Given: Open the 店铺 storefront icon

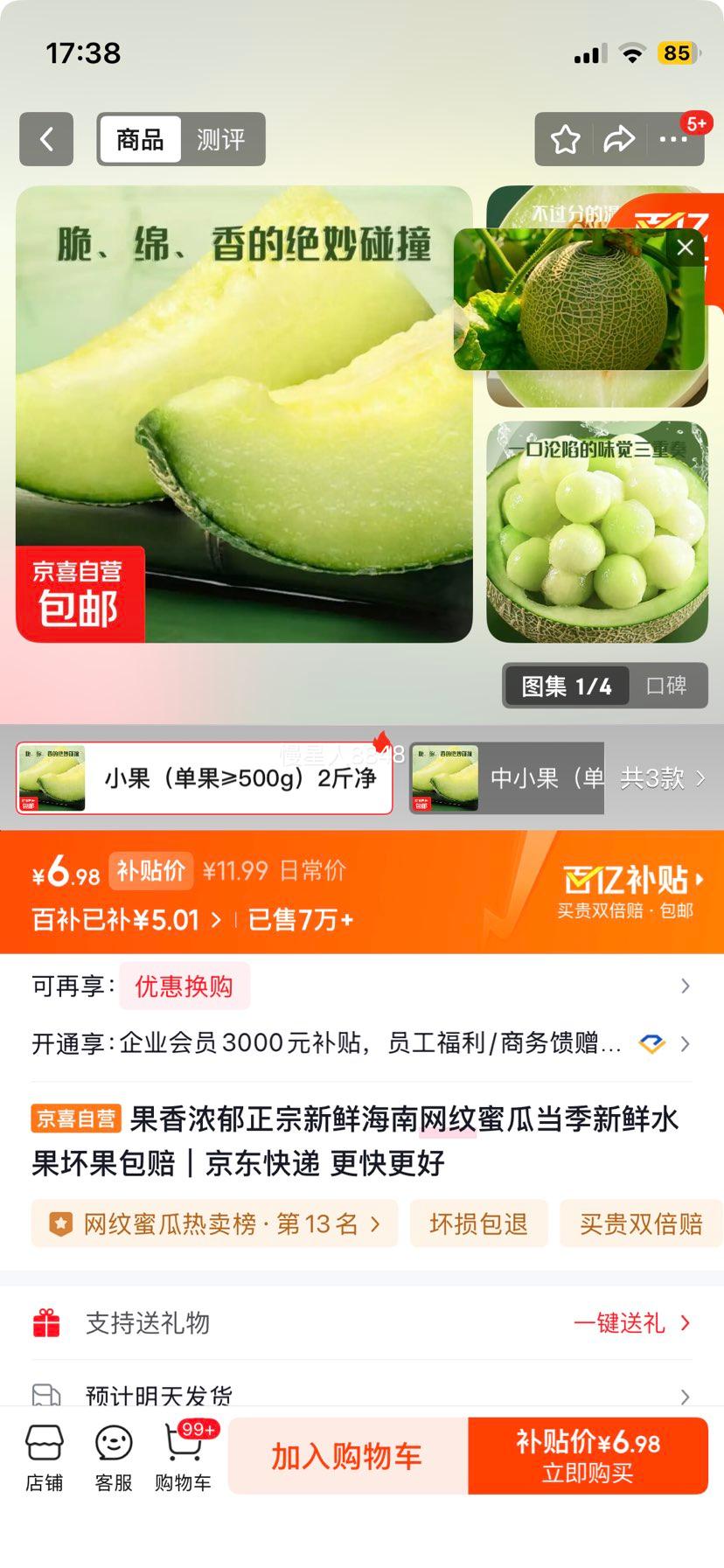Looking at the screenshot, I should [45, 1454].
